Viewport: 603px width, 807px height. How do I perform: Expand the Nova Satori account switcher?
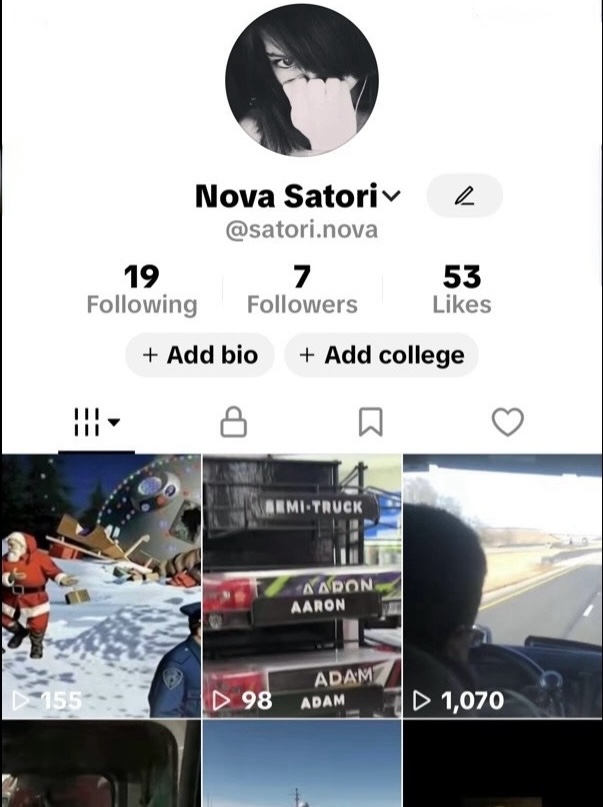(392, 196)
